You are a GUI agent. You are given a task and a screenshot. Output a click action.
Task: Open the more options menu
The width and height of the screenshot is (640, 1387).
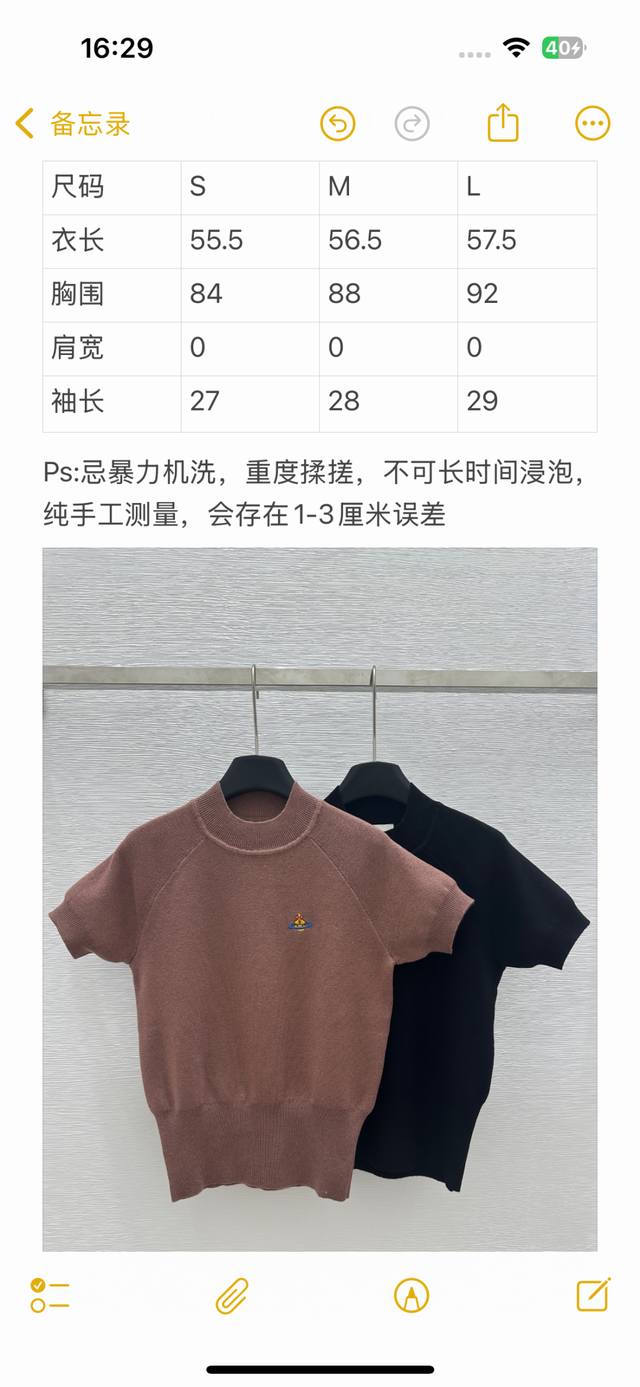(593, 124)
